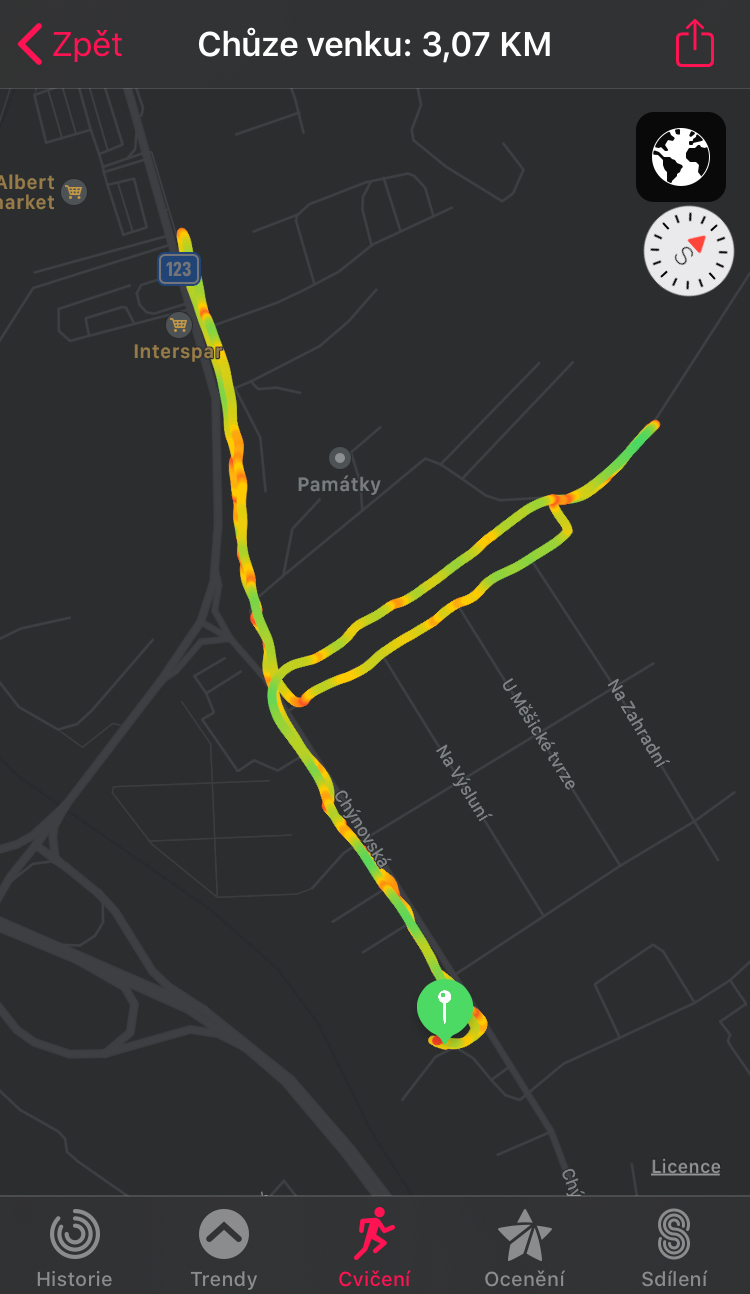Tap the green route start pin

[x=445, y=1008]
